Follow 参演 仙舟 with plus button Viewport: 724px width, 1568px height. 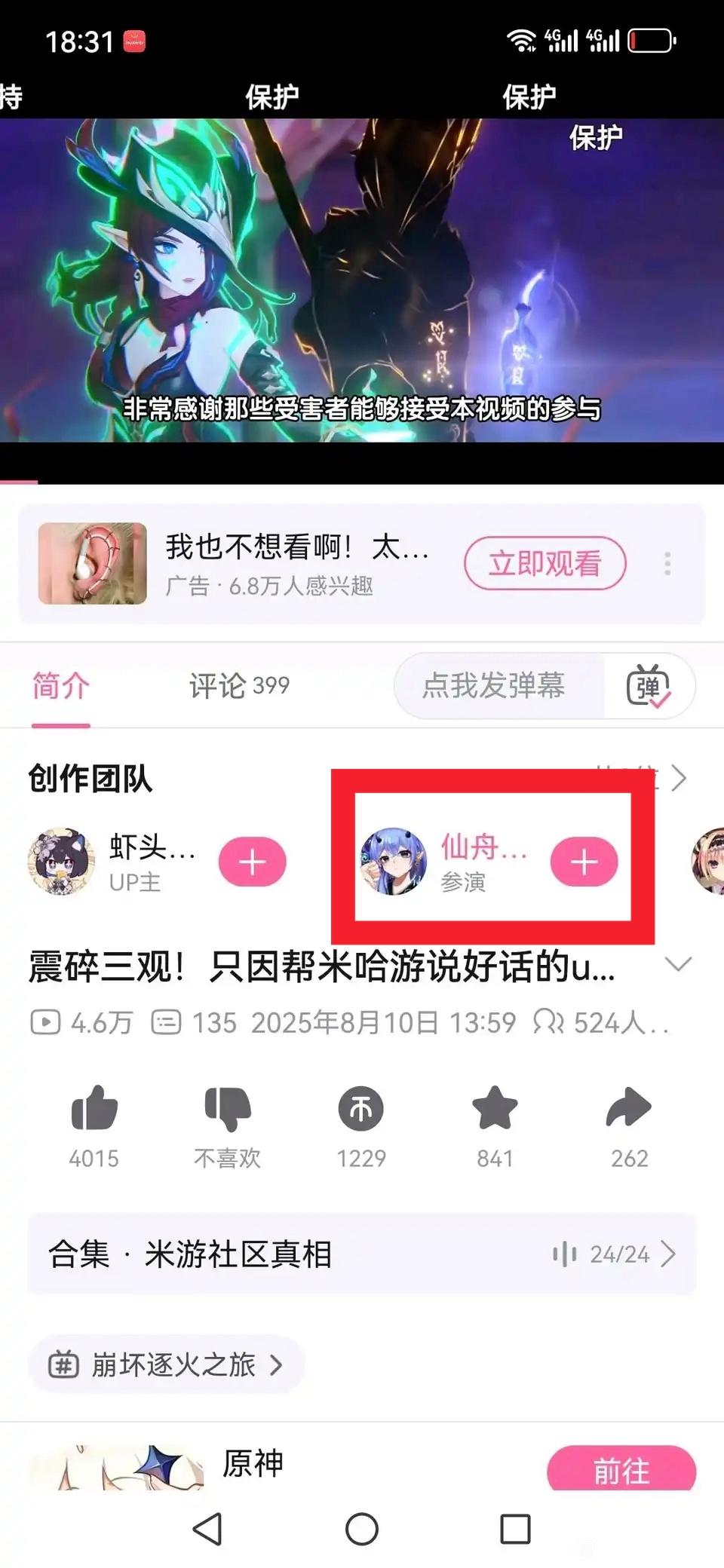[x=584, y=862]
